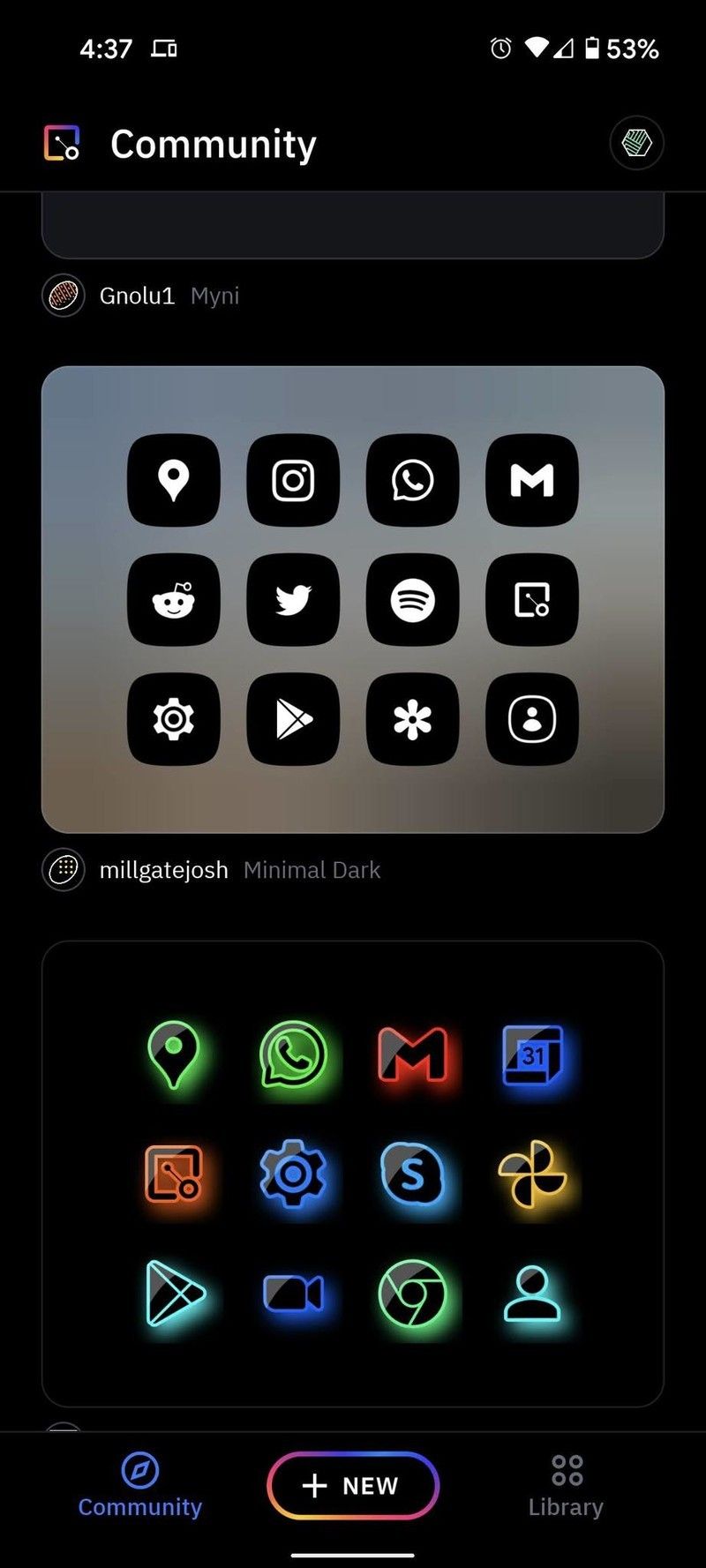Tap the Instagram icon in Minimal Dark pack
Image resolution: width=706 pixels, height=1568 pixels.
[292, 482]
